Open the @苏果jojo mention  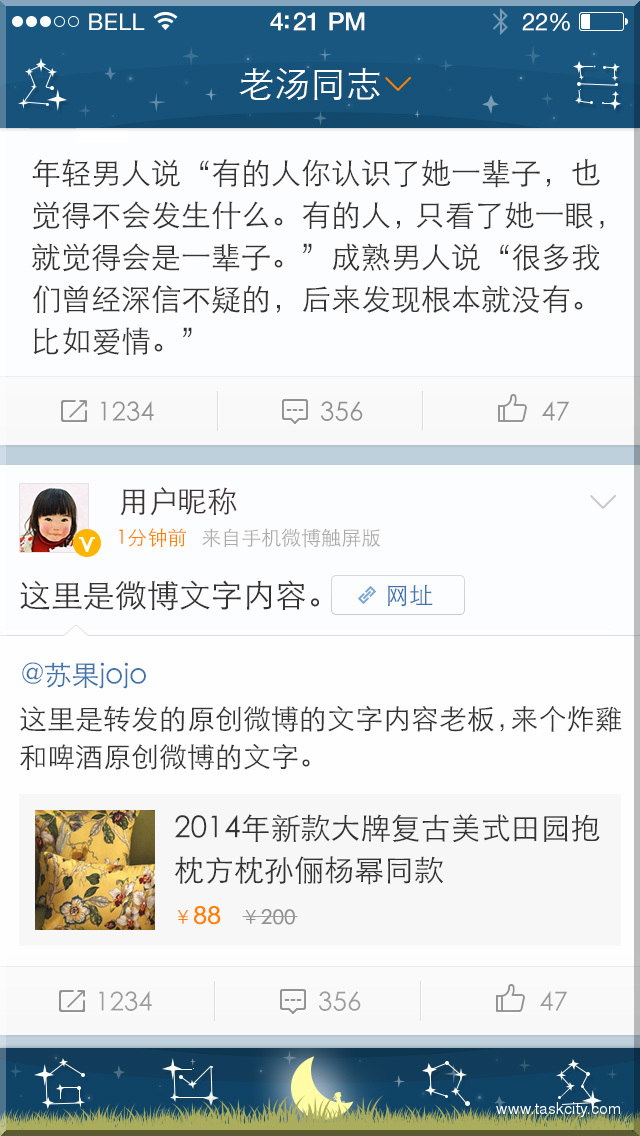click(84, 675)
